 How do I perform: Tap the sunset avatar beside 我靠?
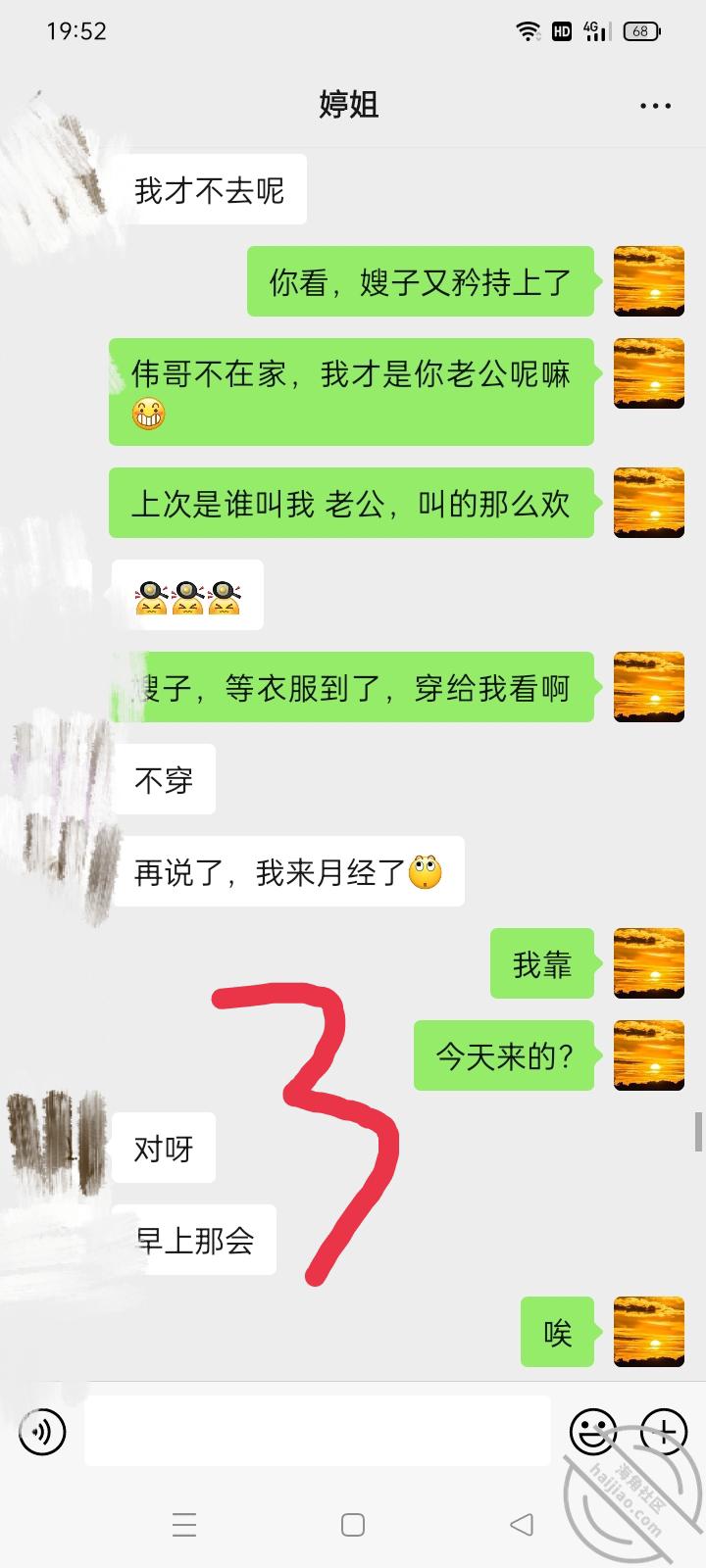pyautogui.click(x=648, y=963)
